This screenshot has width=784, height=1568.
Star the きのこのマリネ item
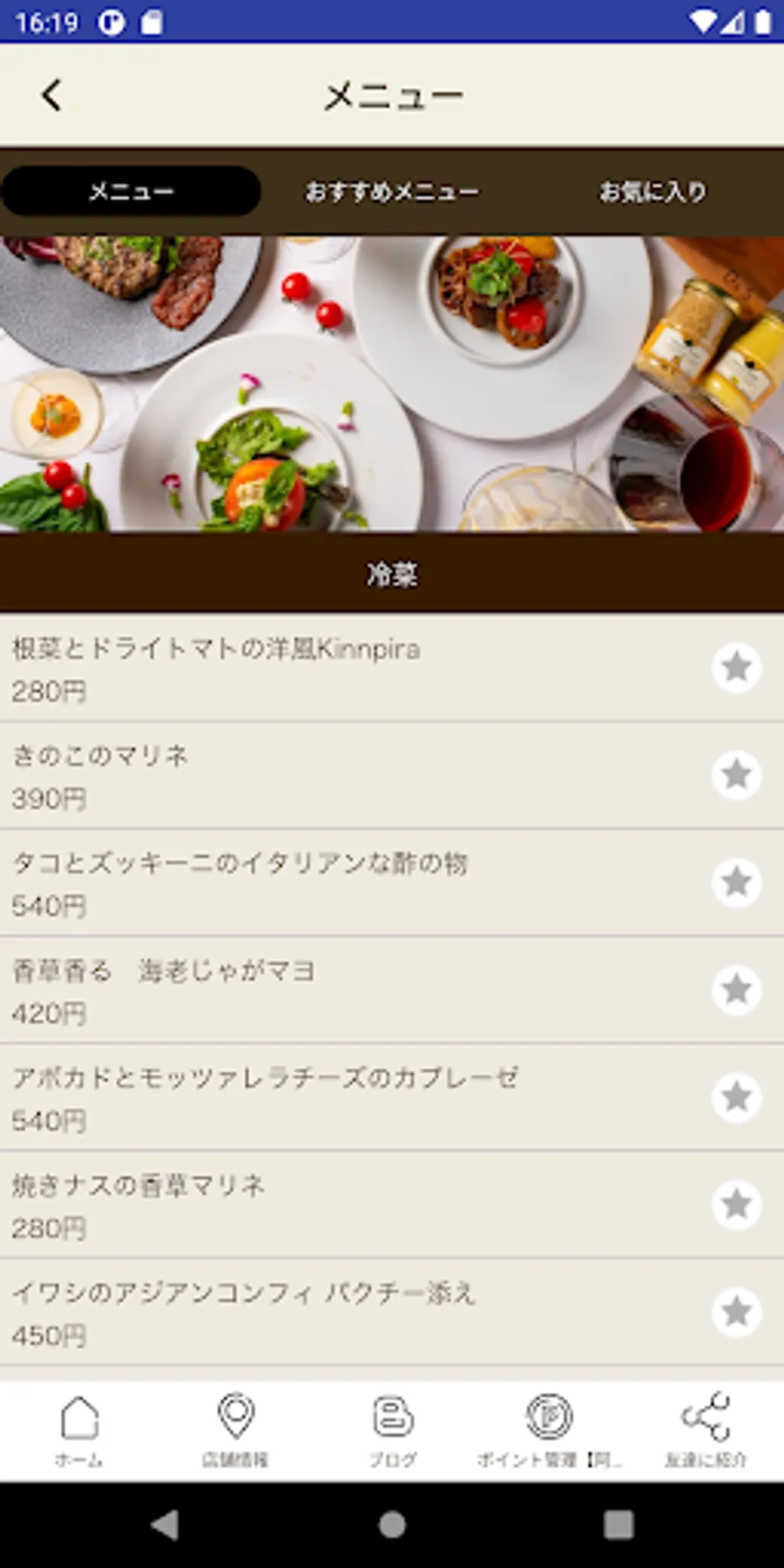pyautogui.click(x=736, y=775)
